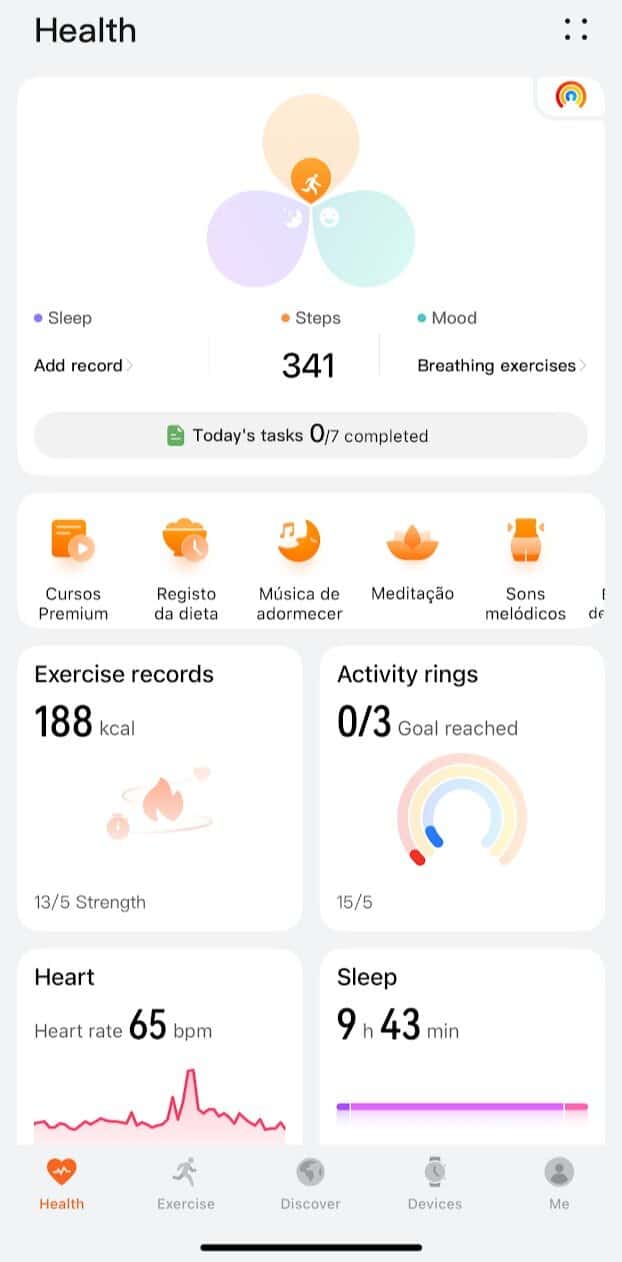Select the Health tab

click(62, 1183)
